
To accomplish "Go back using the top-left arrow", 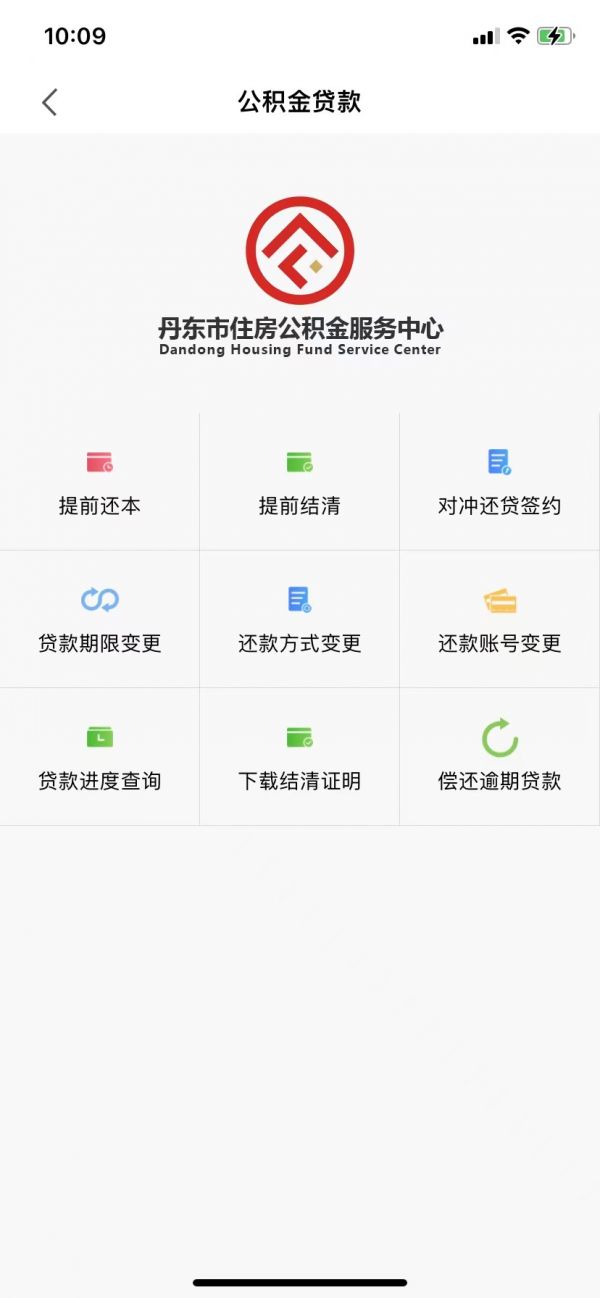I will [x=50, y=102].
